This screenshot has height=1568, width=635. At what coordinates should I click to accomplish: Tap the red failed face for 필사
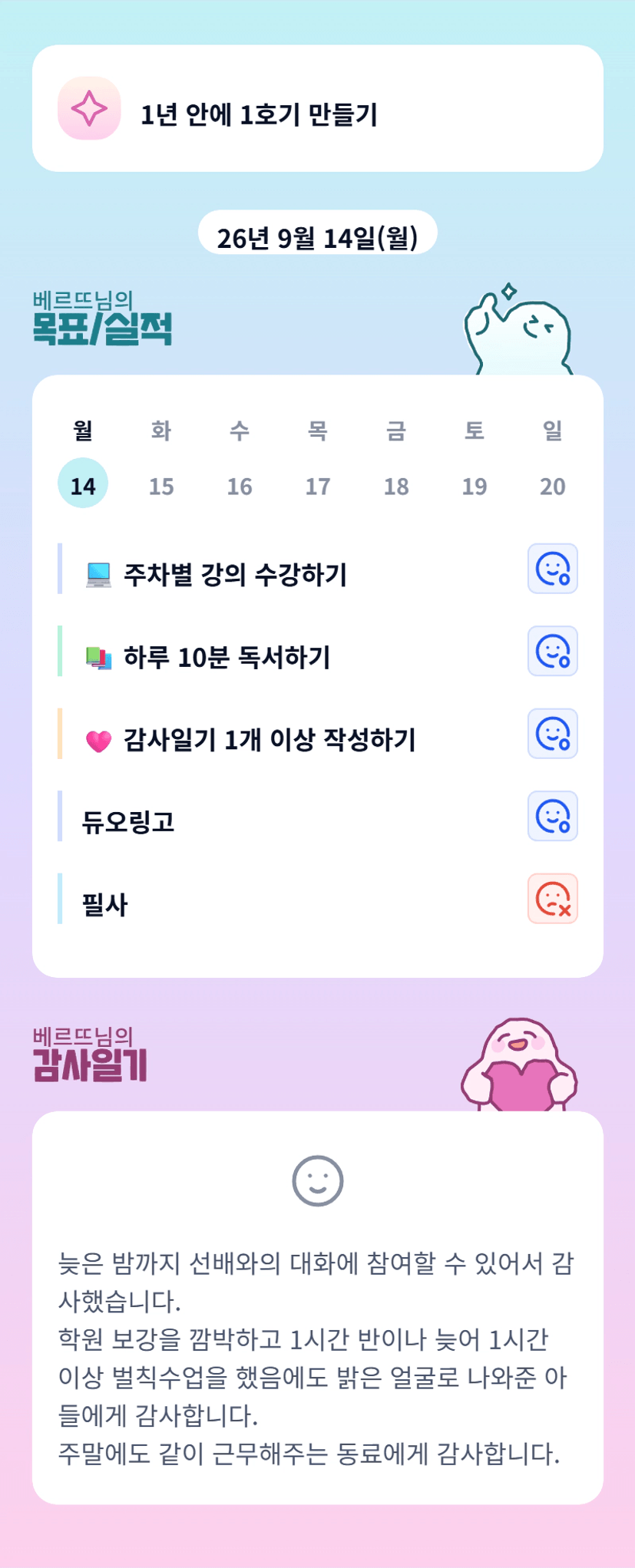point(553,899)
